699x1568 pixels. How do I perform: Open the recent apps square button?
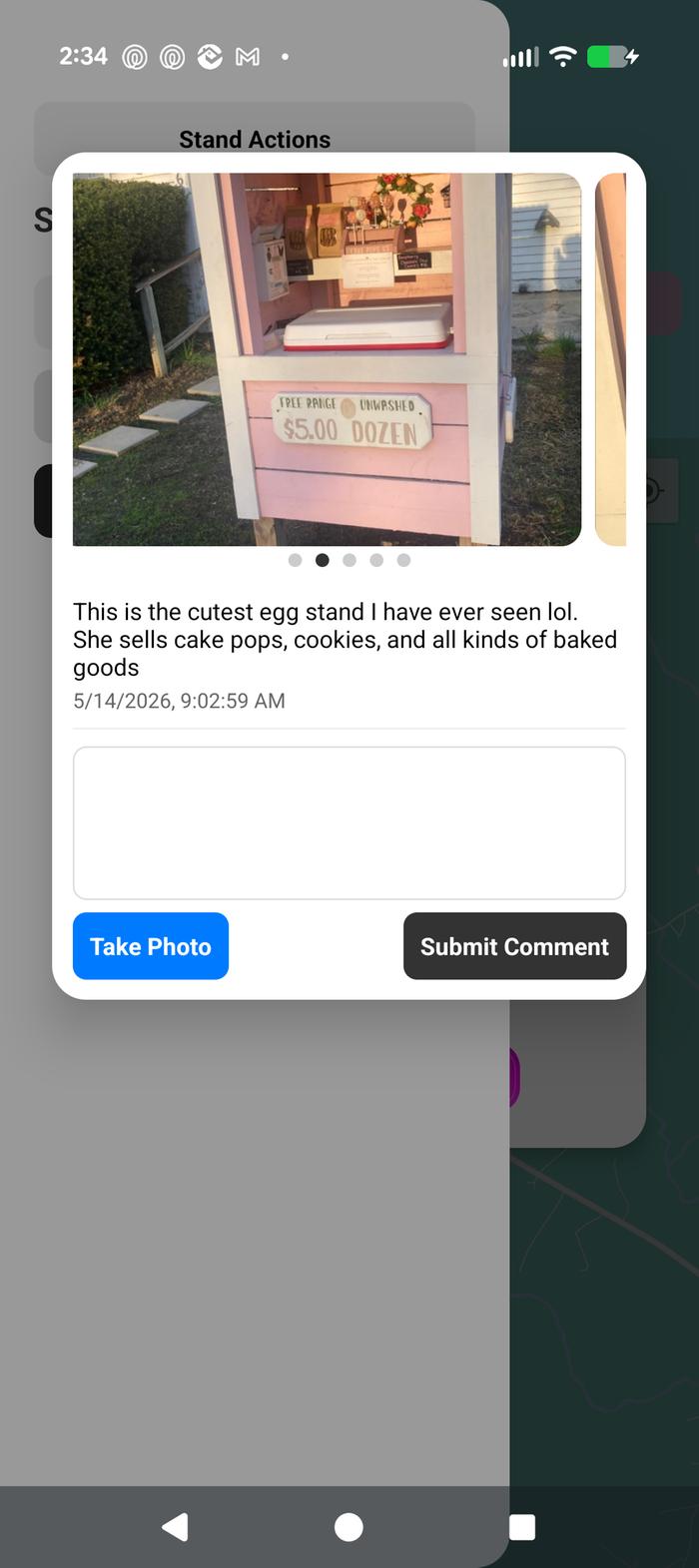coord(522,1527)
